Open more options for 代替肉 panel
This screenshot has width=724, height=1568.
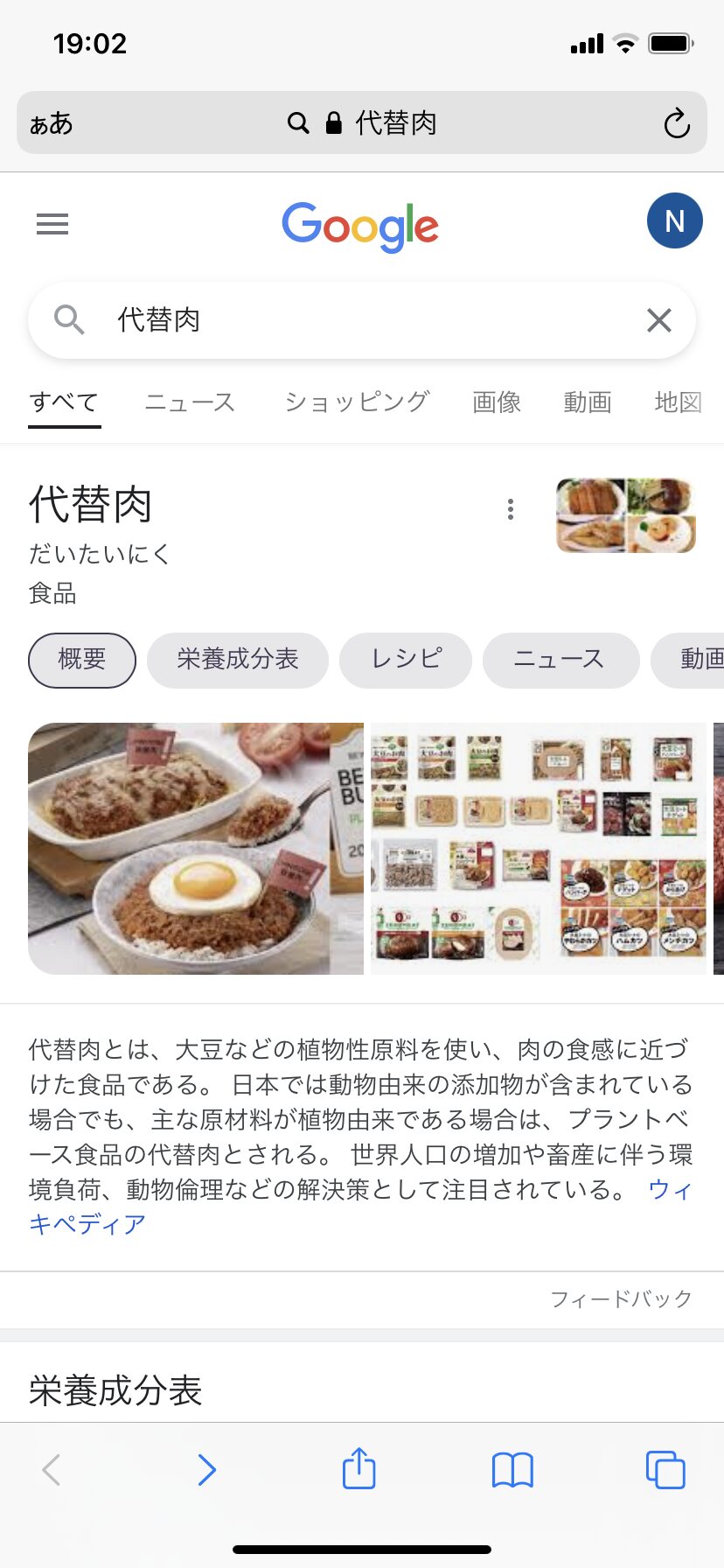click(x=511, y=509)
